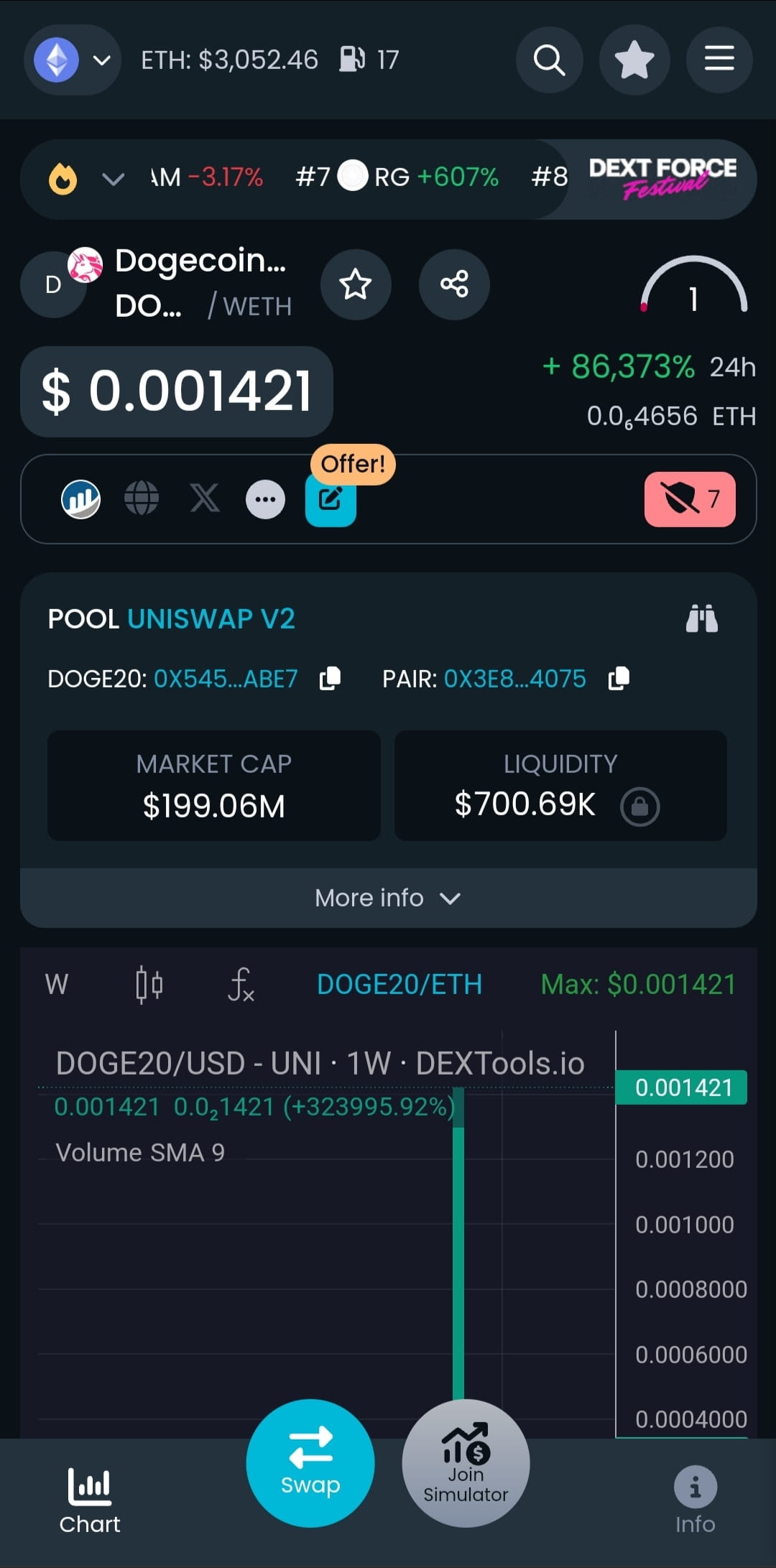This screenshot has width=776, height=1568.
Task: Open candlestick chart style settings
Action: click(149, 984)
